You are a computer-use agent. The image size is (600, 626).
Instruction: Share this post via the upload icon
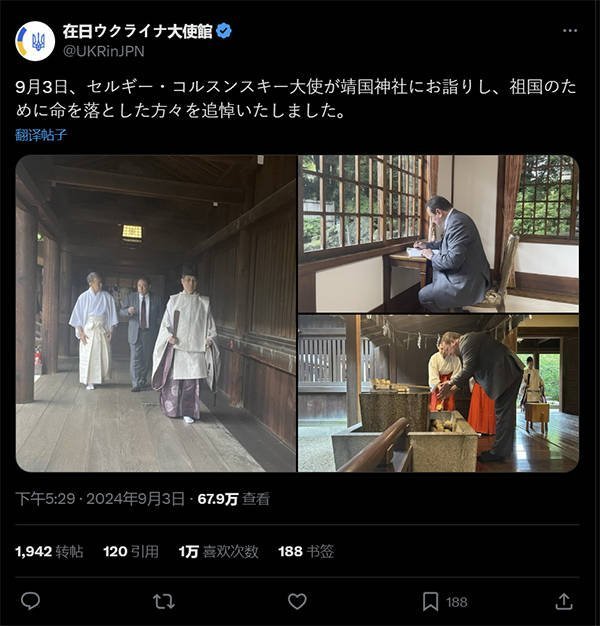[564, 601]
